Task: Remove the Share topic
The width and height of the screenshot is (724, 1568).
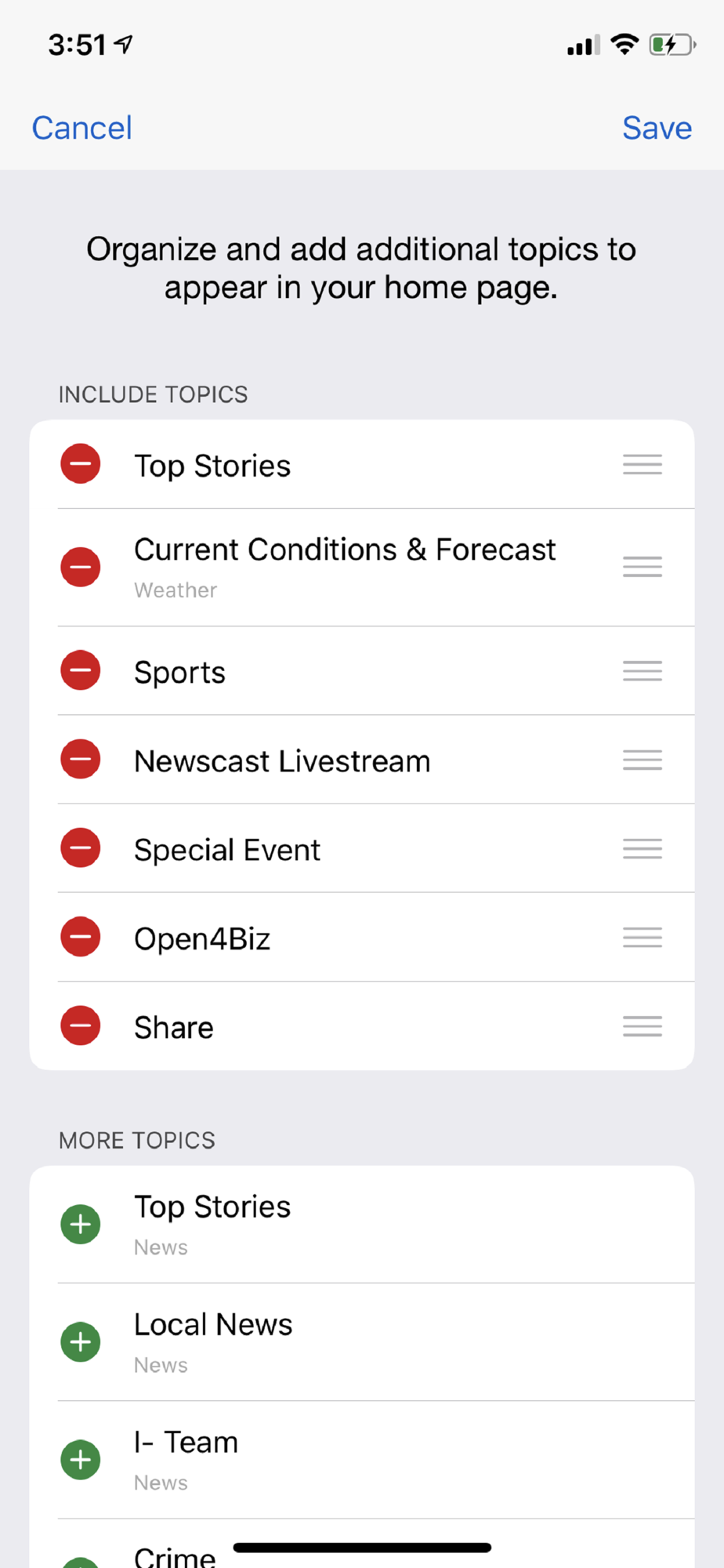Action: [81, 1025]
